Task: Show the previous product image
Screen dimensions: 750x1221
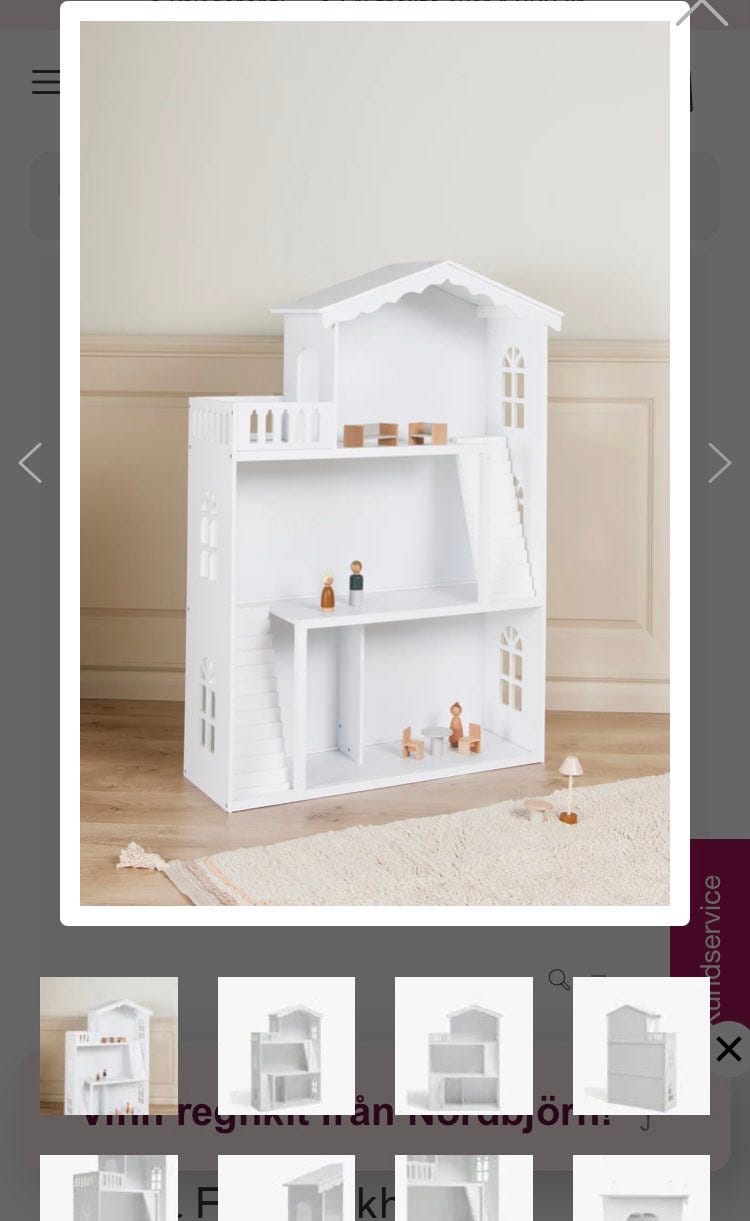Action: pos(30,463)
